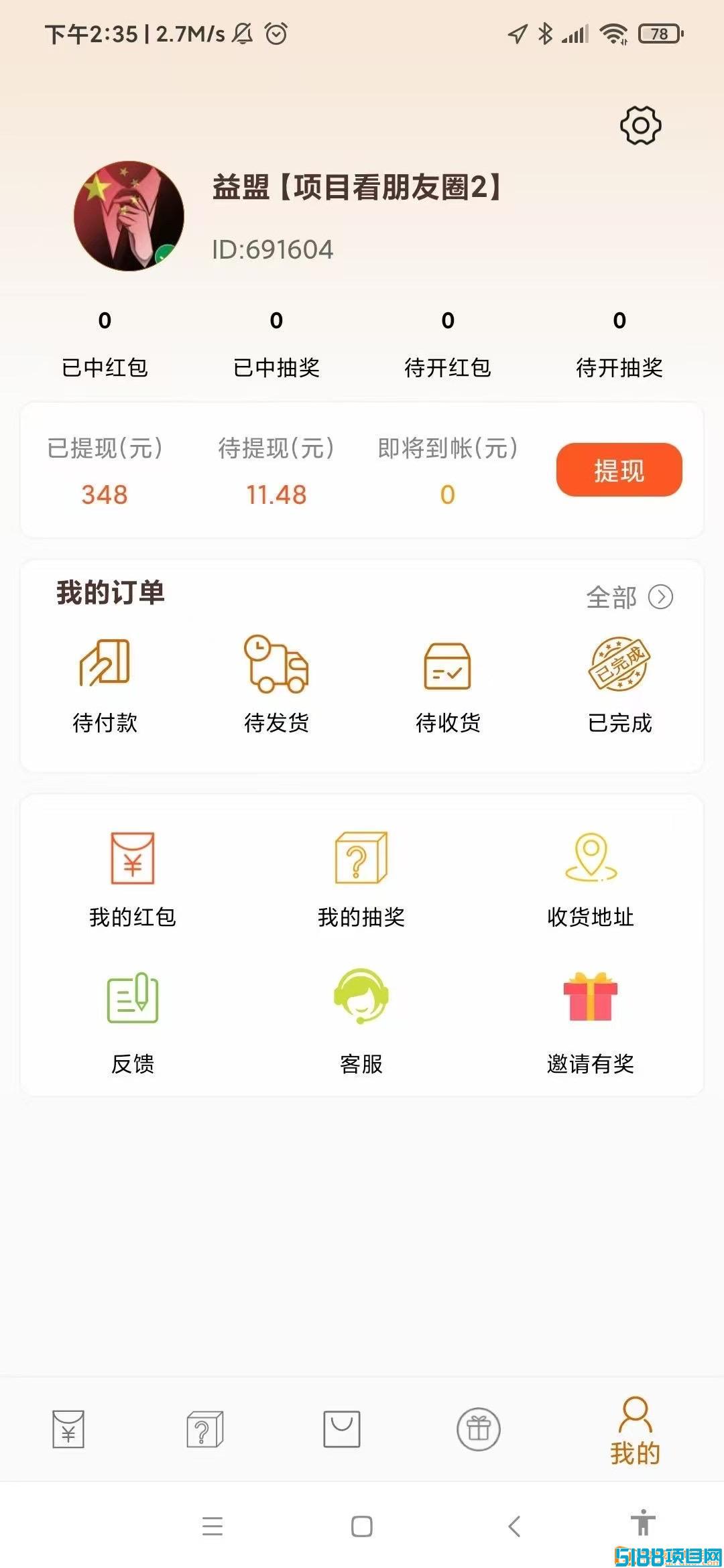Viewport: 724px width, 1568px height.
Task: Switch to the mystery box bottom tab
Action: tap(204, 1429)
